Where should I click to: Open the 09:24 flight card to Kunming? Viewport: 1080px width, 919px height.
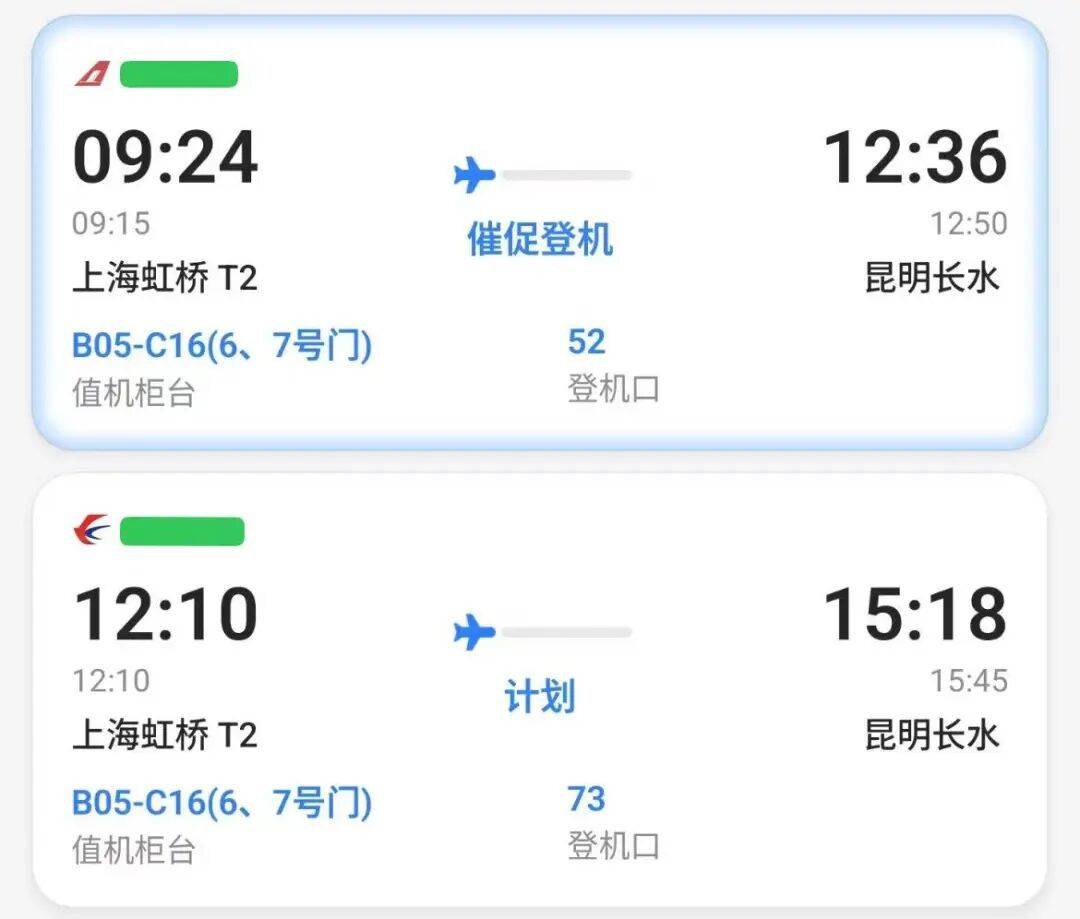(x=540, y=232)
